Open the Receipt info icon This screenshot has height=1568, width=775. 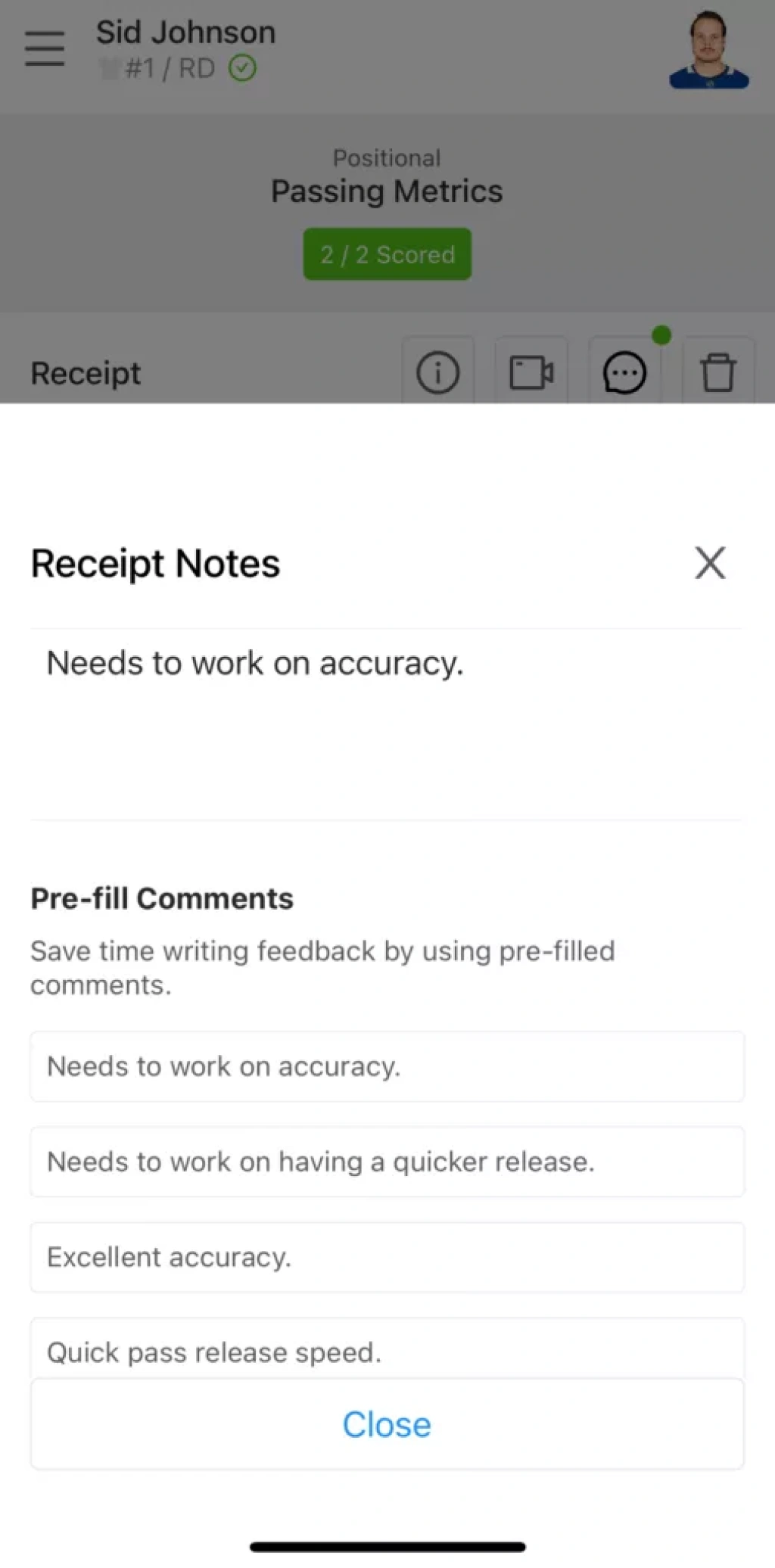click(437, 372)
